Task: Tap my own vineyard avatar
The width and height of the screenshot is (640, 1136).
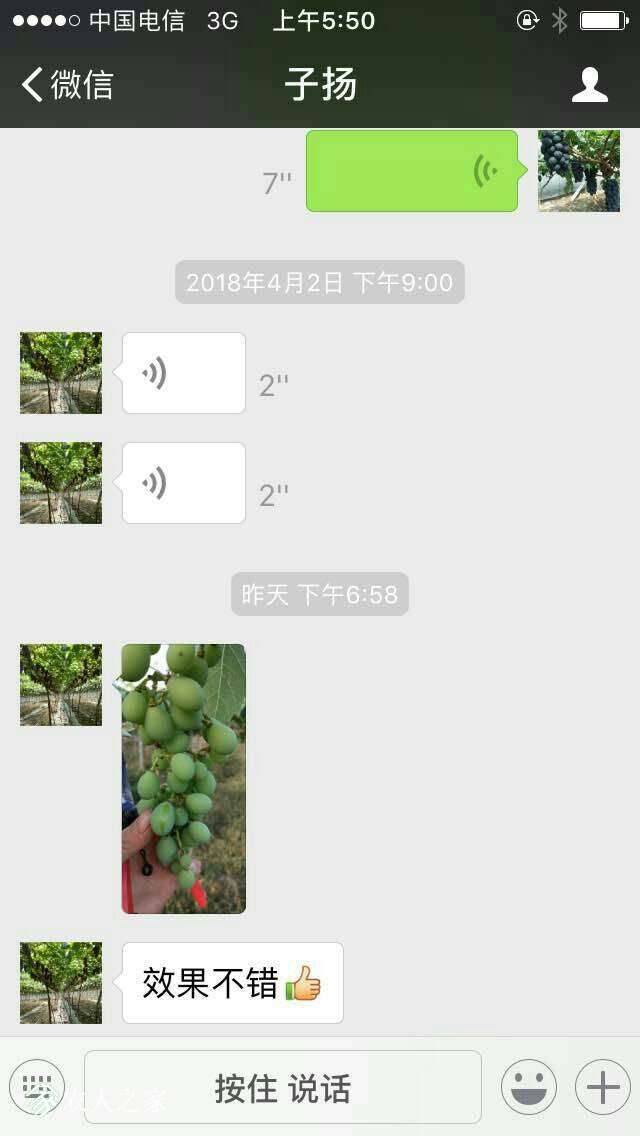Action: click(578, 171)
